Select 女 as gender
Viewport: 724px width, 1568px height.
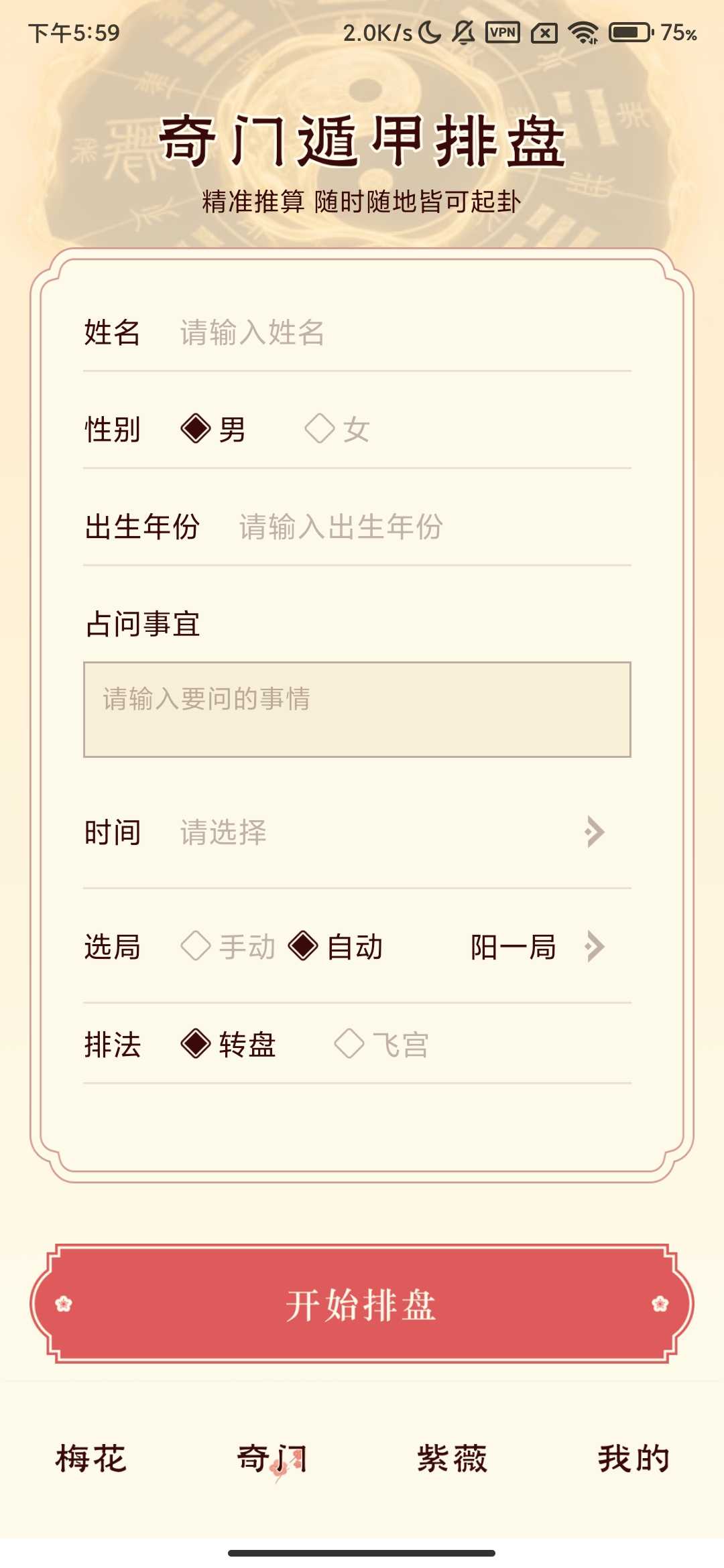coord(337,429)
